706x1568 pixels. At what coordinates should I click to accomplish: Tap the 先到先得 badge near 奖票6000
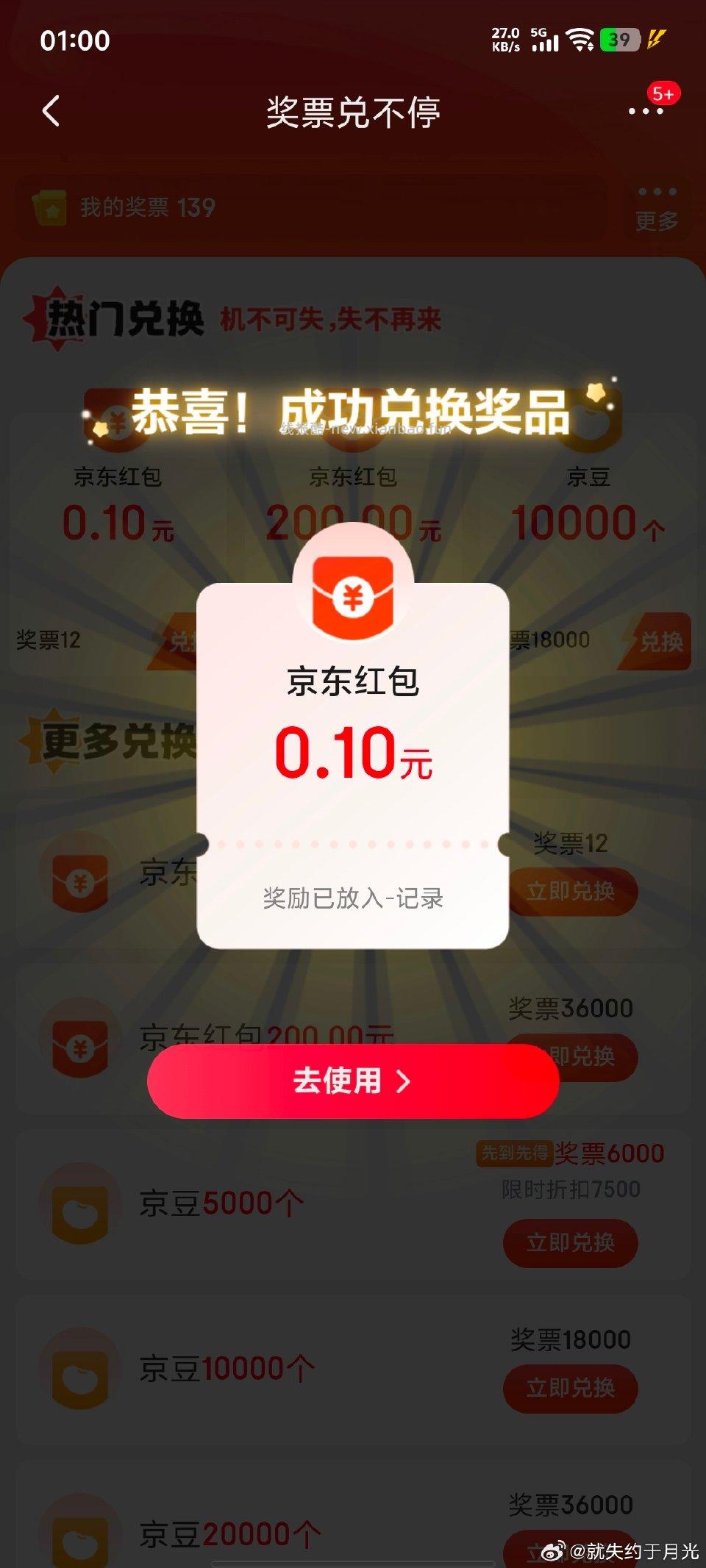pyautogui.click(x=515, y=1153)
